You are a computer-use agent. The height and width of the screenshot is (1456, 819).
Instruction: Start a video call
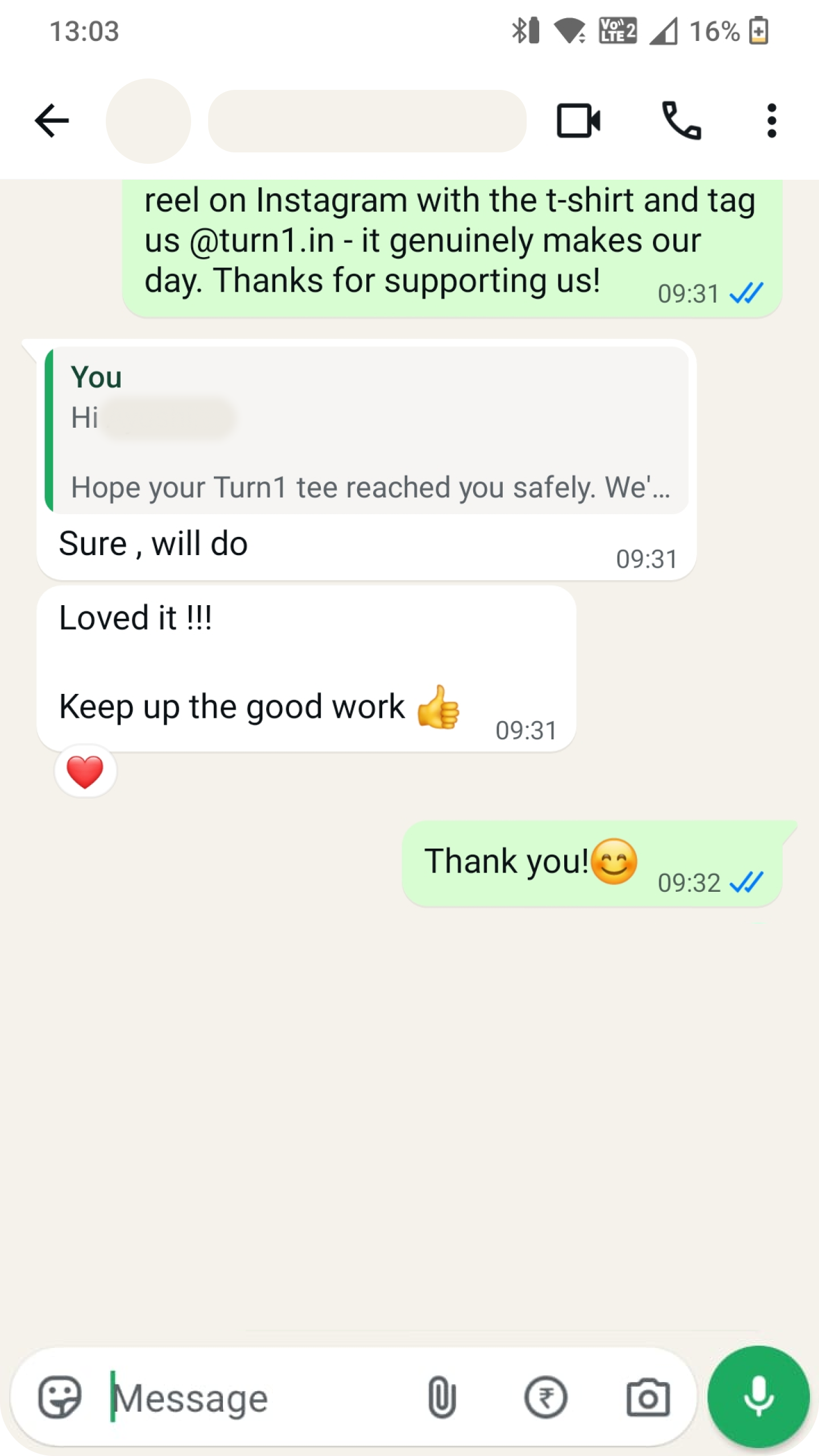[x=578, y=121]
